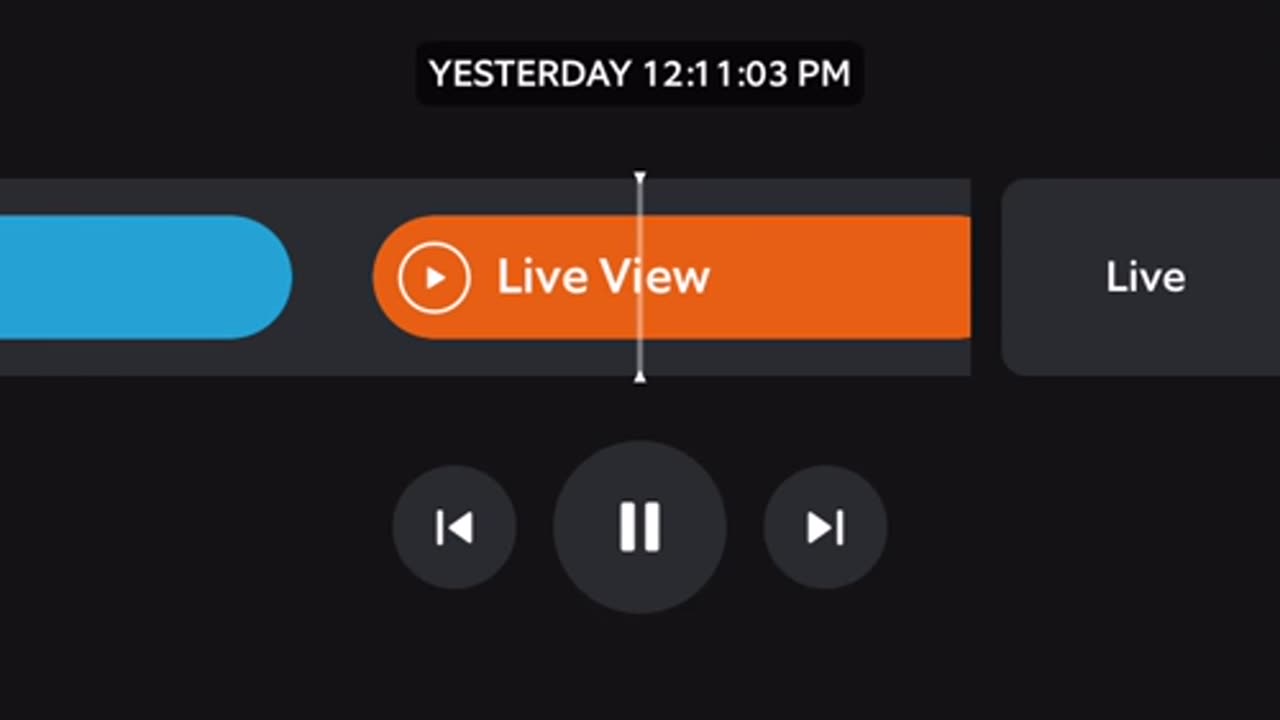This screenshot has width=1280, height=720.
Task: Pause the playback
Action: 640,527
